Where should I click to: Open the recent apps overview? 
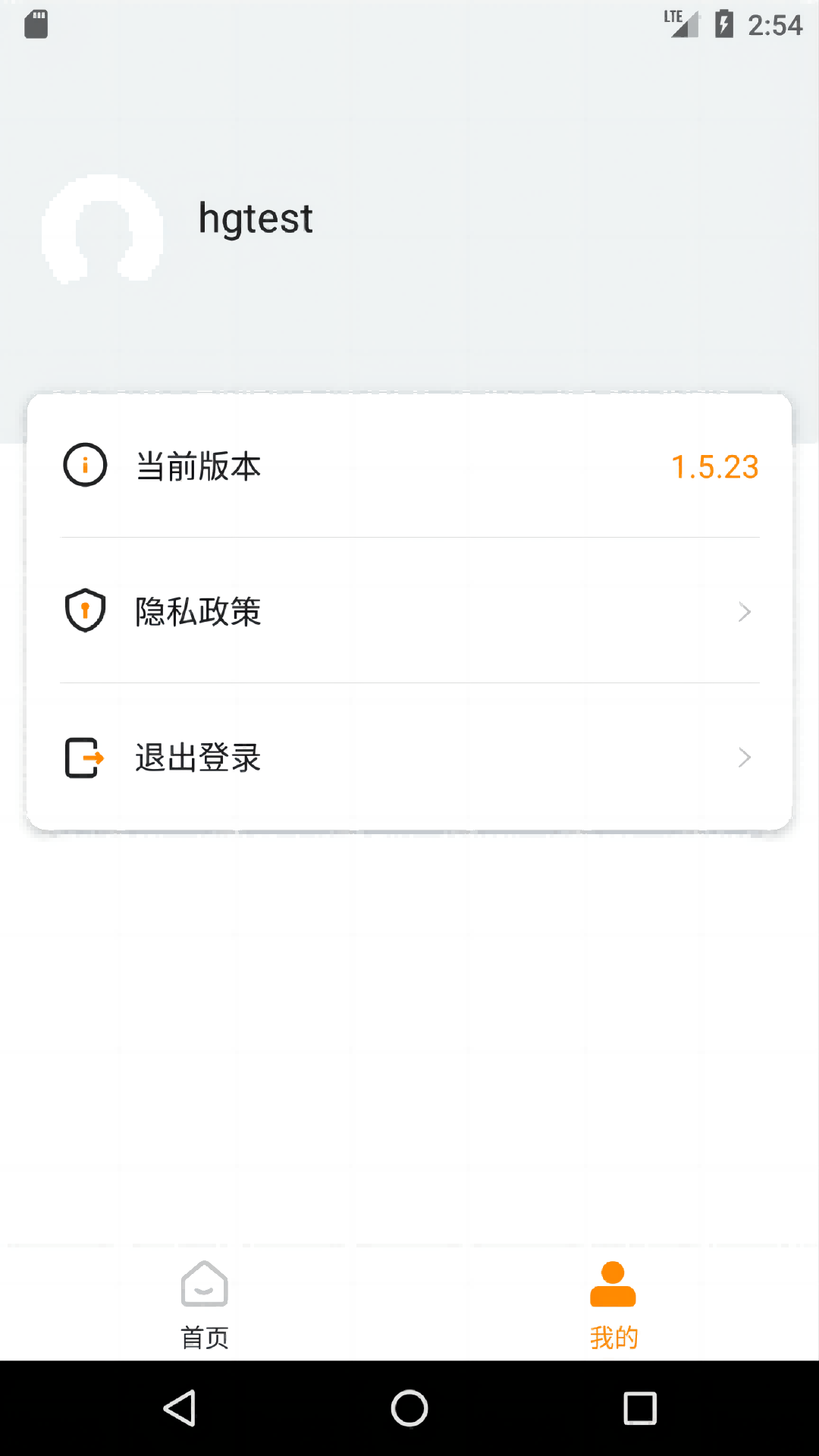639,1408
